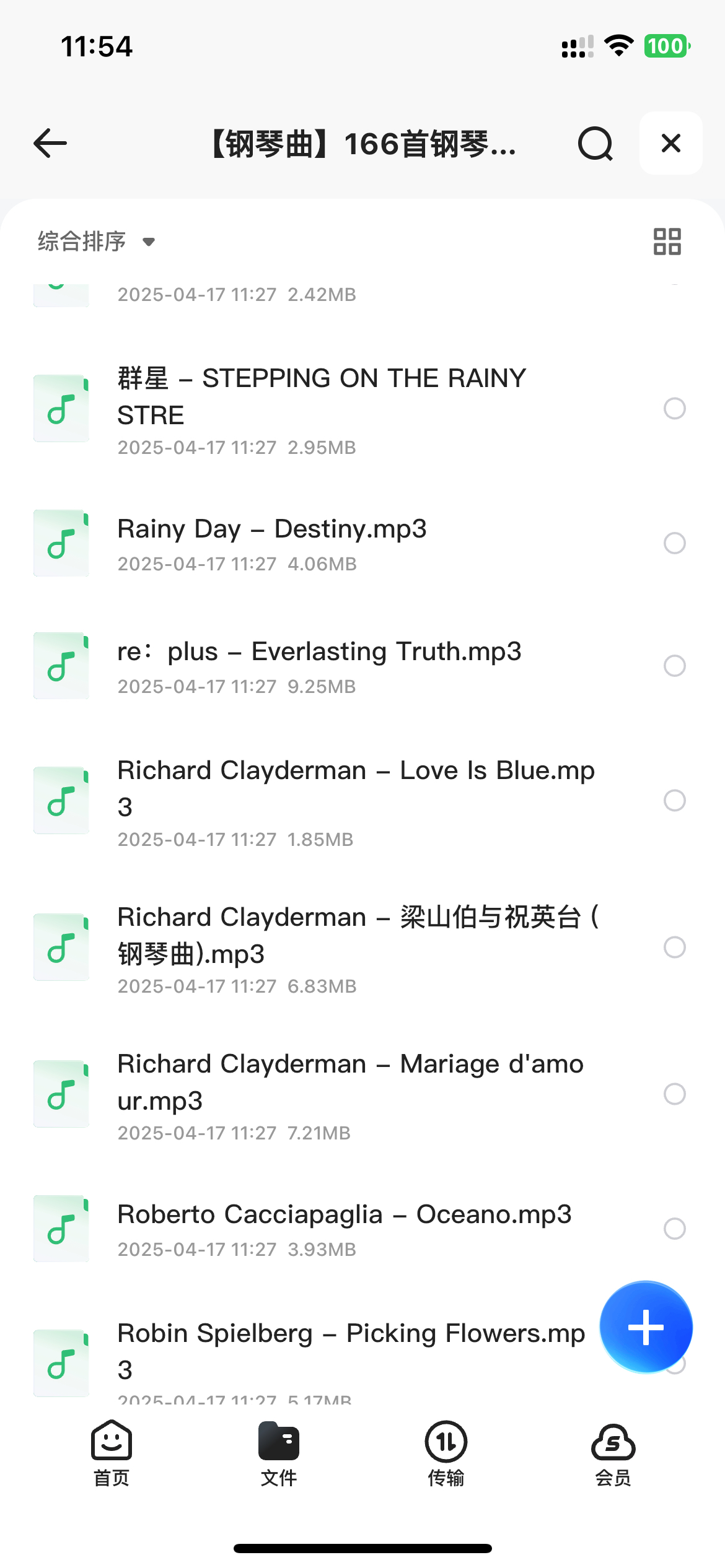Viewport: 725px width, 1568px height.
Task: Open Richard Clayderman – Love Is Blue.mp3
Action: (x=362, y=801)
